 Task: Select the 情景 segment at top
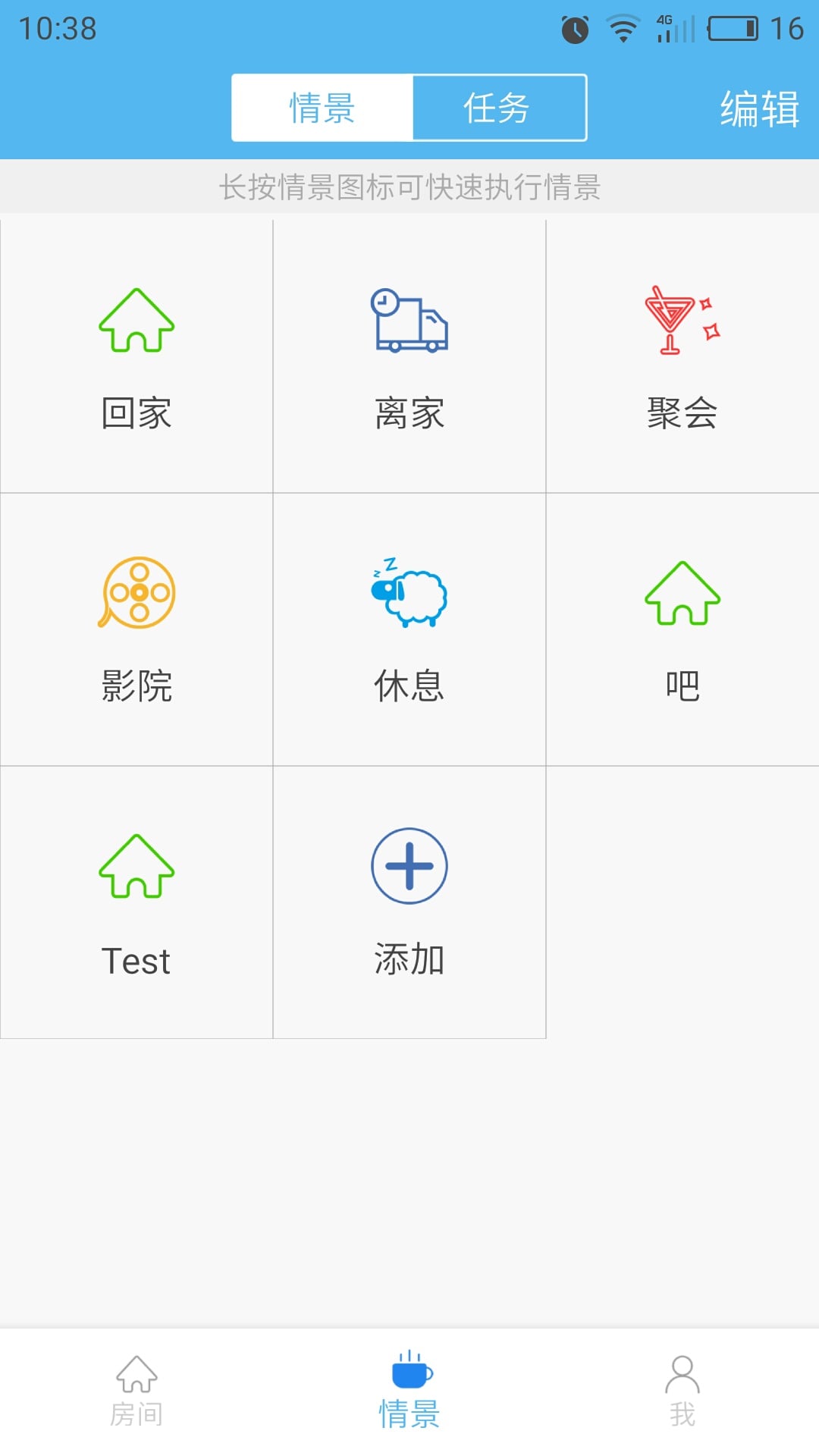pyautogui.click(x=322, y=108)
